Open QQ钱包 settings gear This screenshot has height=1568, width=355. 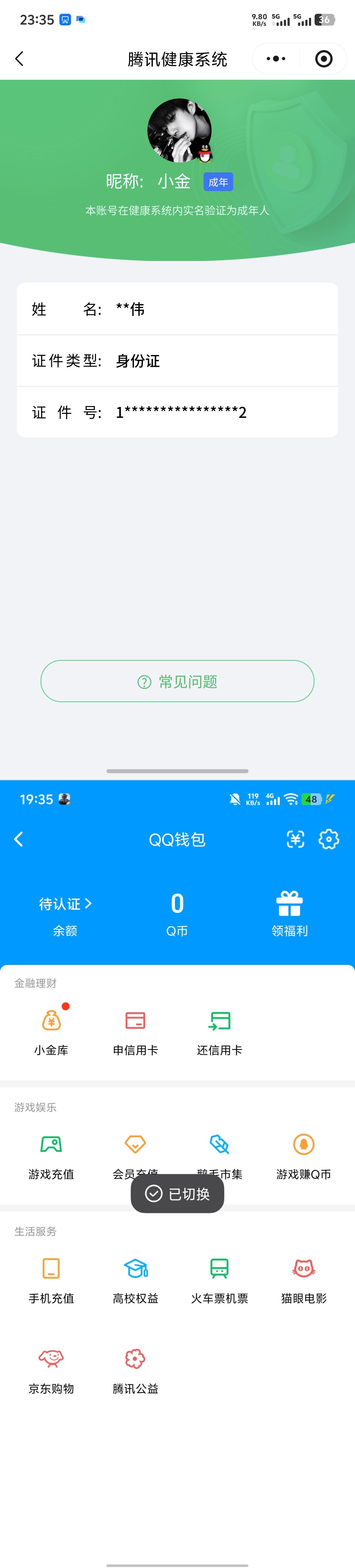click(329, 839)
